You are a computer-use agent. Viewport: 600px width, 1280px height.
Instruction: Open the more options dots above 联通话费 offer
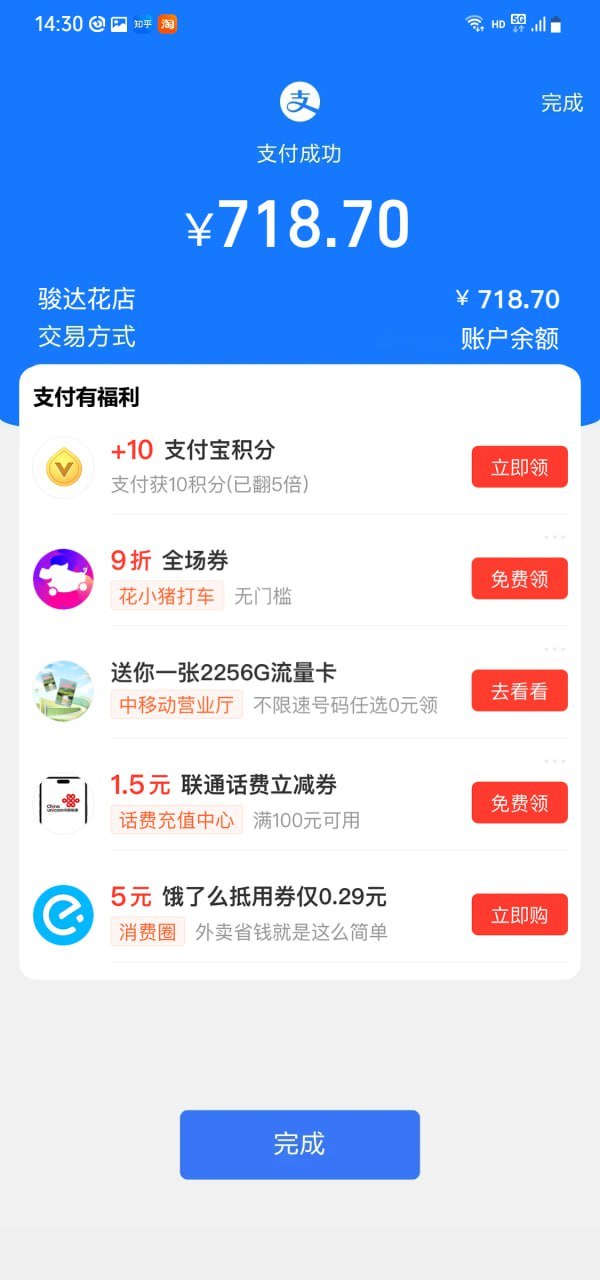(x=555, y=761)
